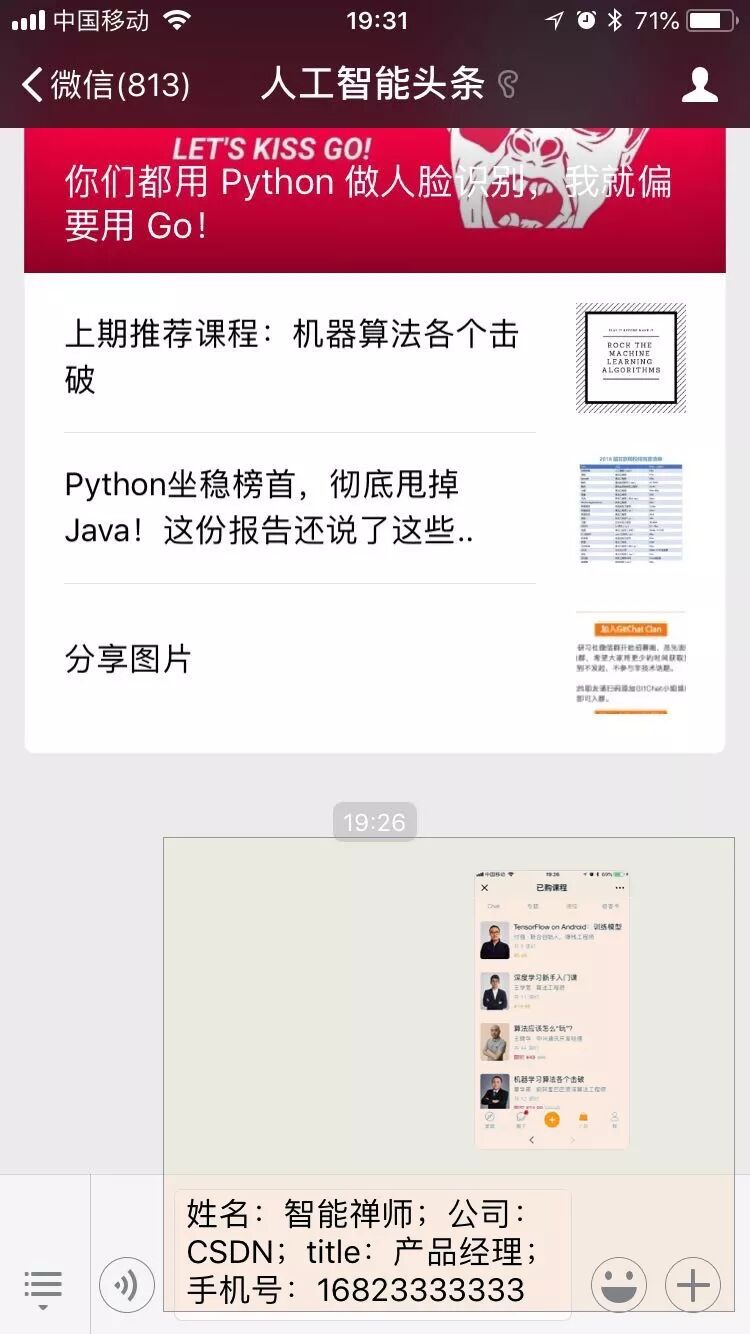Open the plus attachment menu
Viewport: 750px width, 1334px height.
pos(693,1285)
